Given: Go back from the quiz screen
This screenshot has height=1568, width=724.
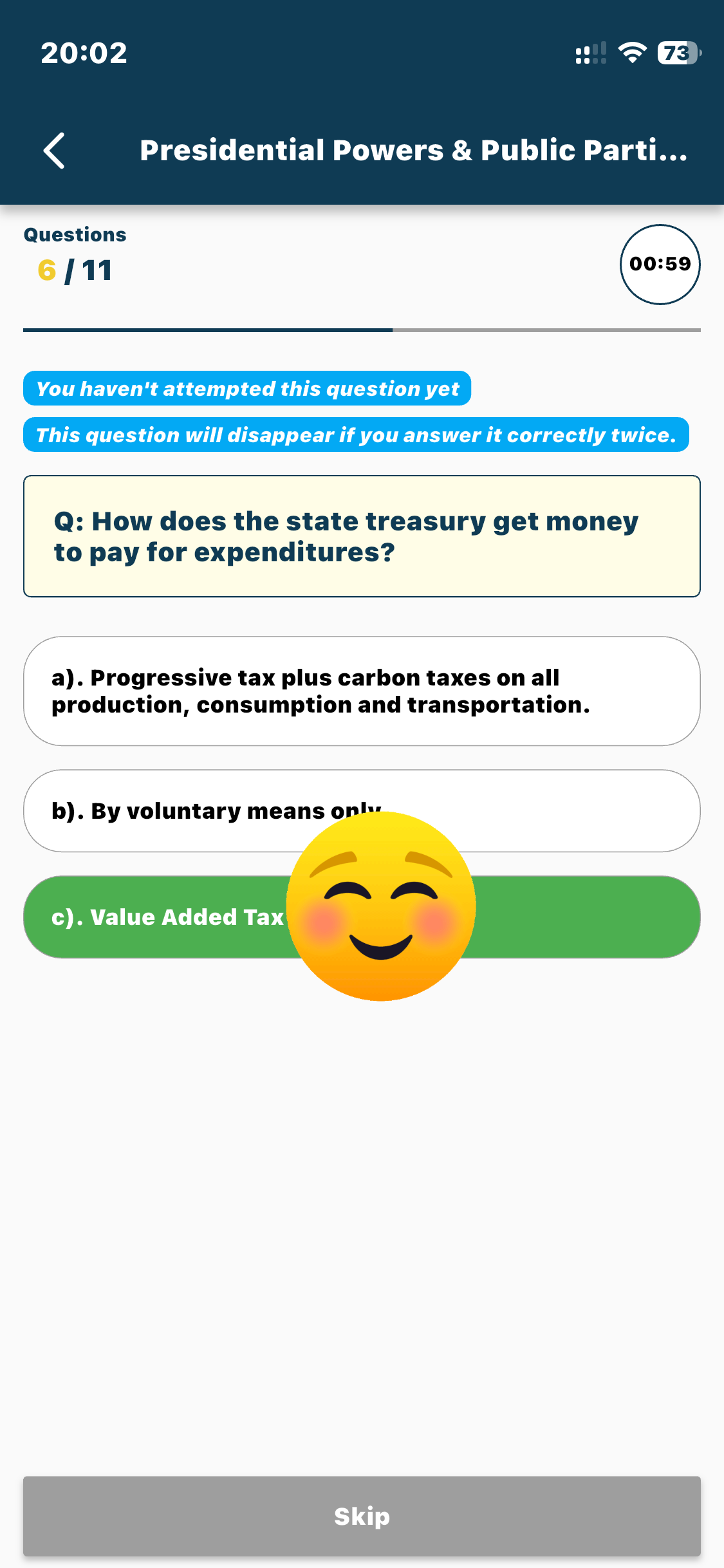Looking at the screenshot, I should (54, 151).
